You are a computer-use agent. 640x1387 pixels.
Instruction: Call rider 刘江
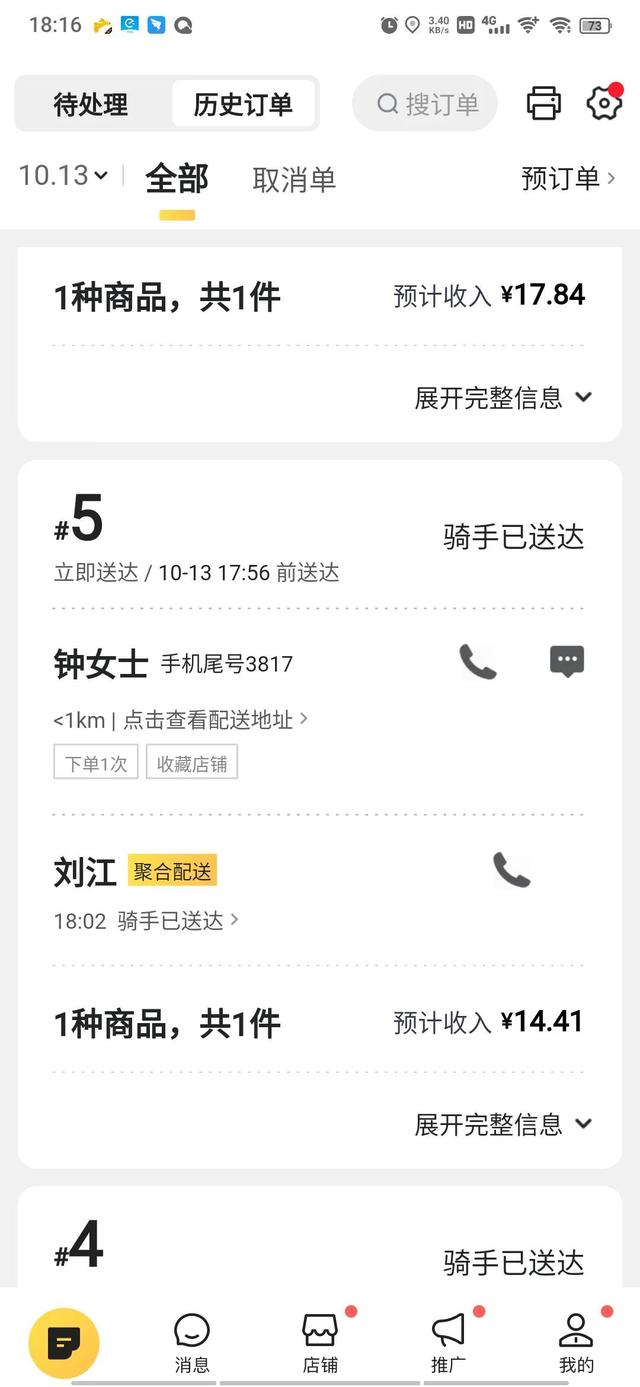(511, 871)
